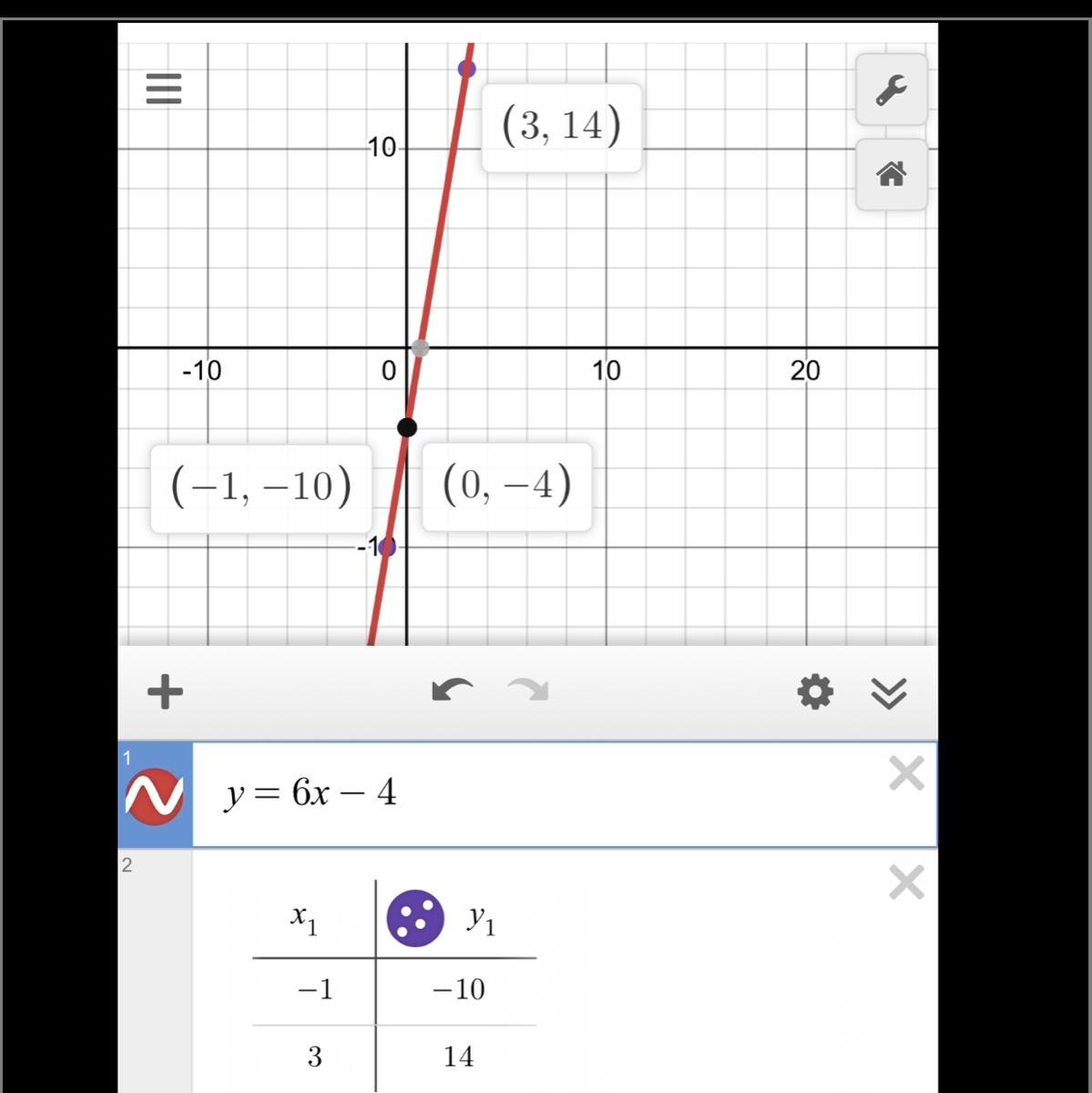Open expression list settings gear
The image size is (1092, 1093).
[x=814, y=692]
